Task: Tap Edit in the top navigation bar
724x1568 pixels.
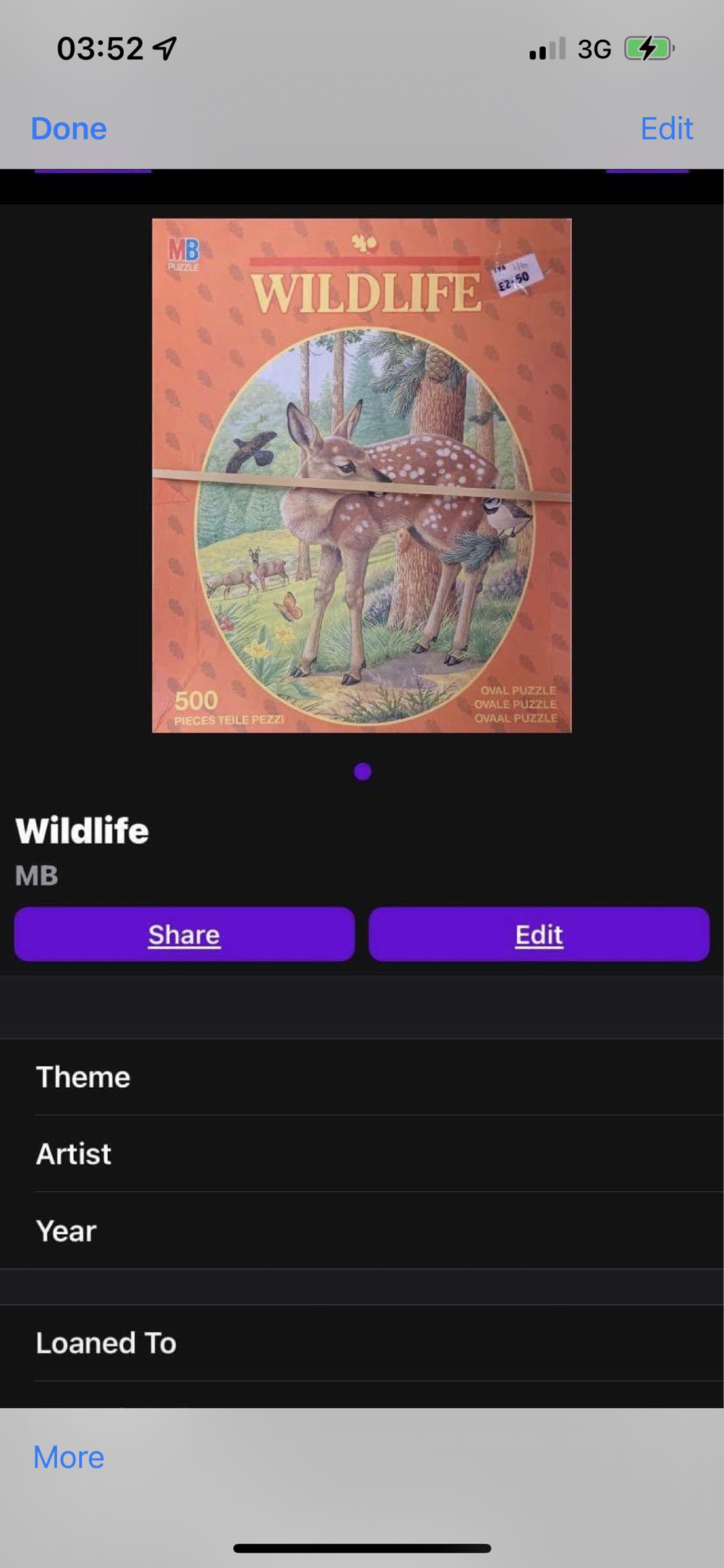Action: click(666, 129)
